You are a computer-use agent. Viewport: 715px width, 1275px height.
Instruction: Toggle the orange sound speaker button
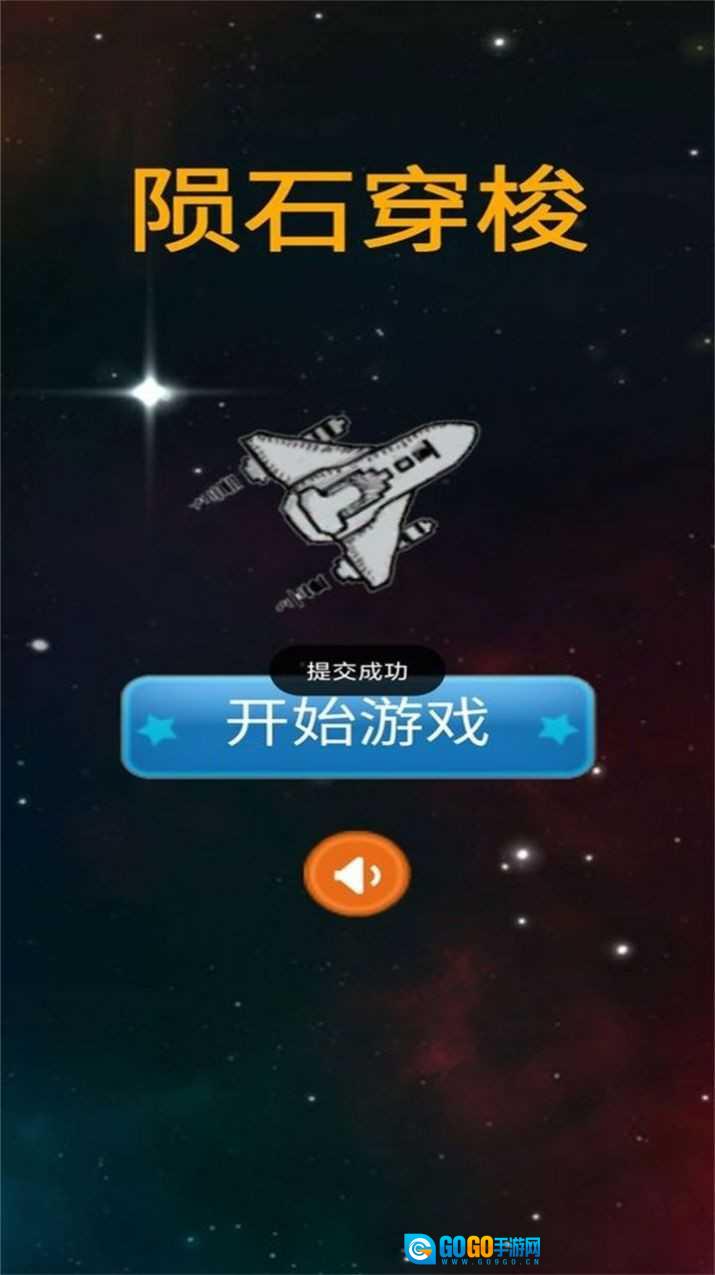click(357, 874)
